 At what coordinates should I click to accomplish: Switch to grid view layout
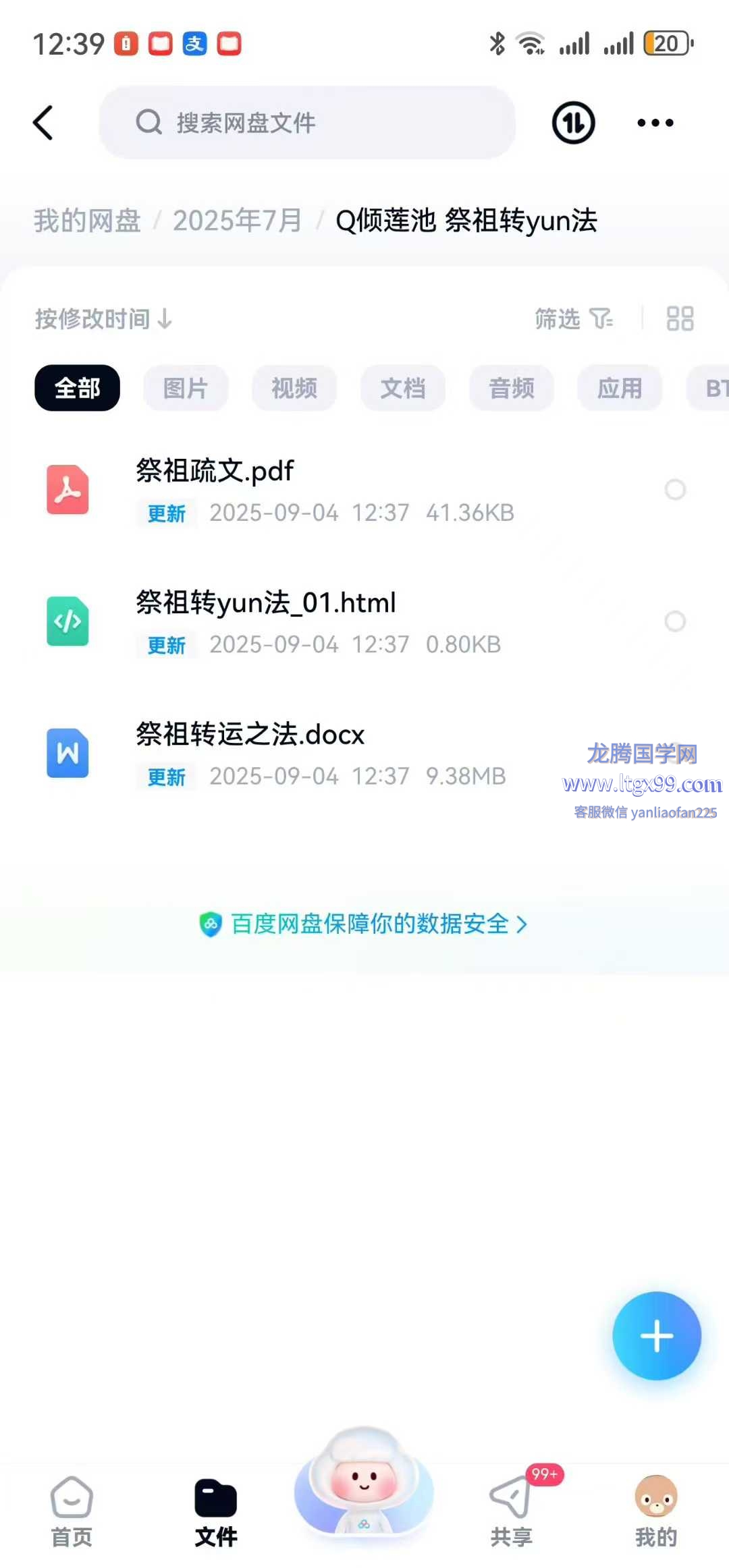pyautogui.click(x=680, y=318)
